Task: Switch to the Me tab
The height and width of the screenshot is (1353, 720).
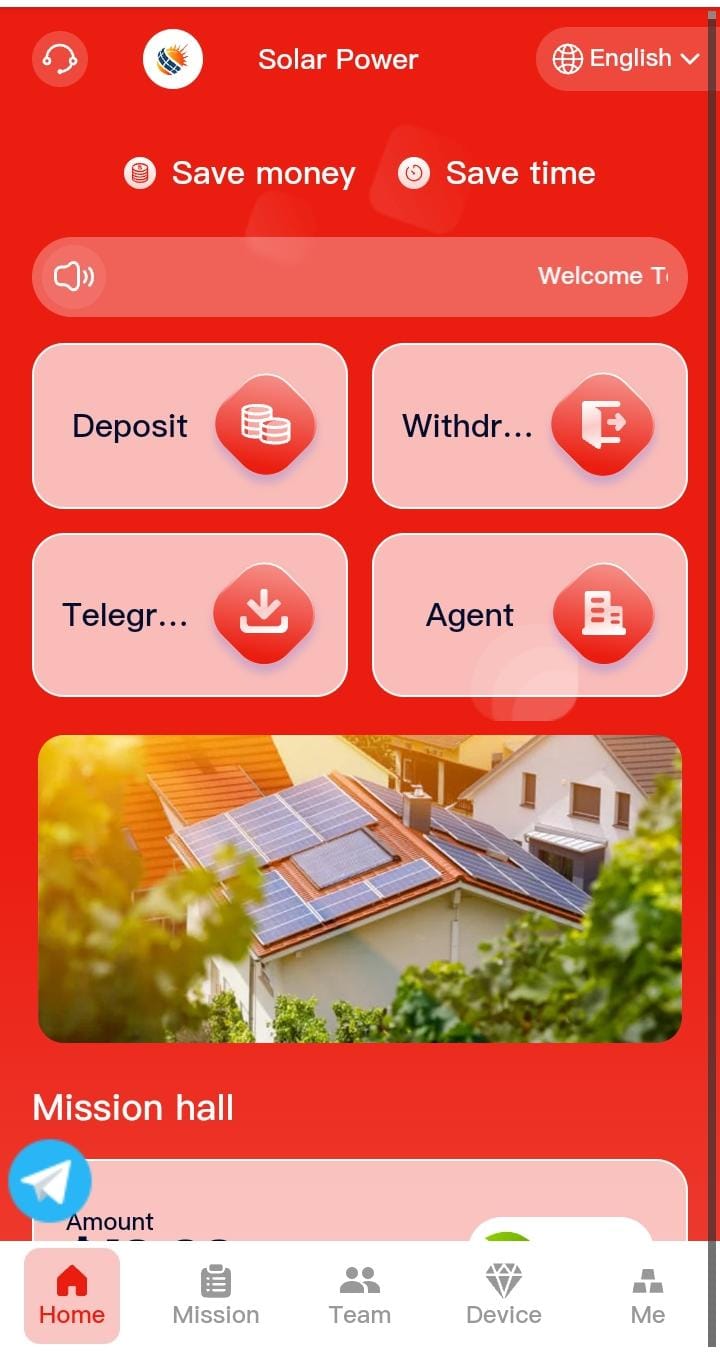Action: [x=648, y=1296]
